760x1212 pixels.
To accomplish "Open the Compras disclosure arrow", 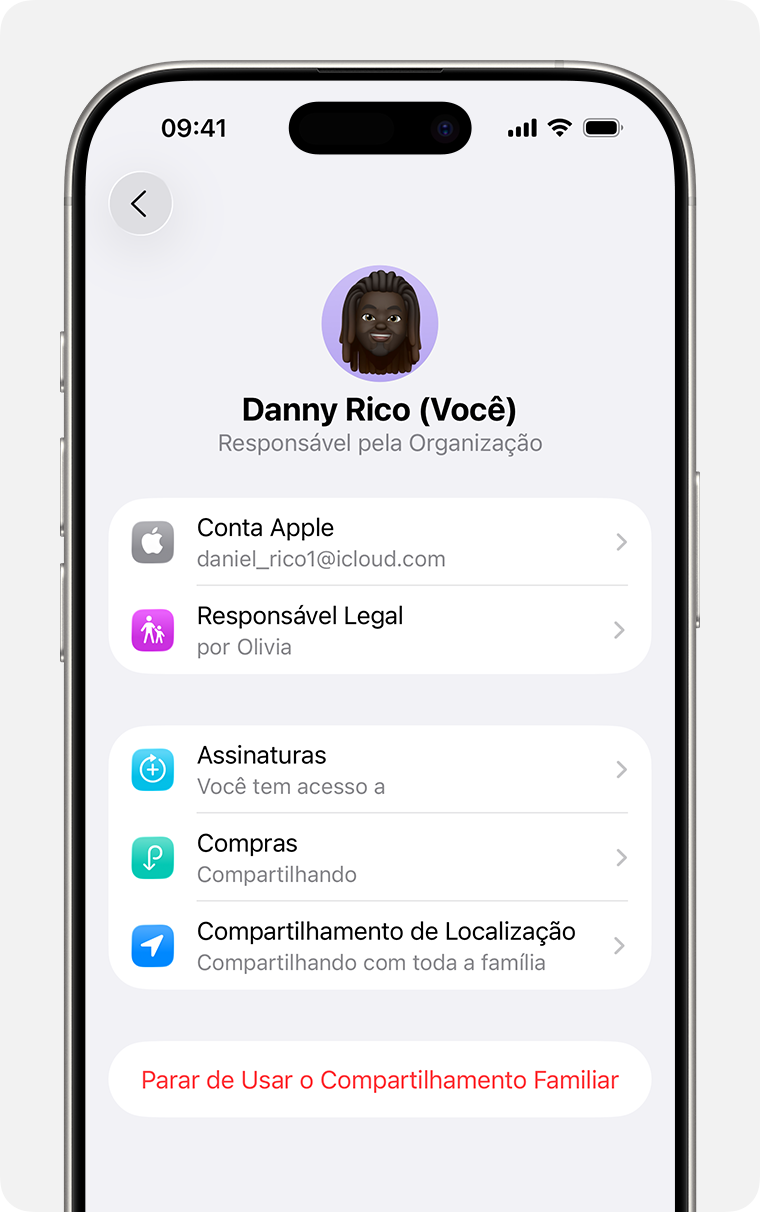I will [622, 858].
